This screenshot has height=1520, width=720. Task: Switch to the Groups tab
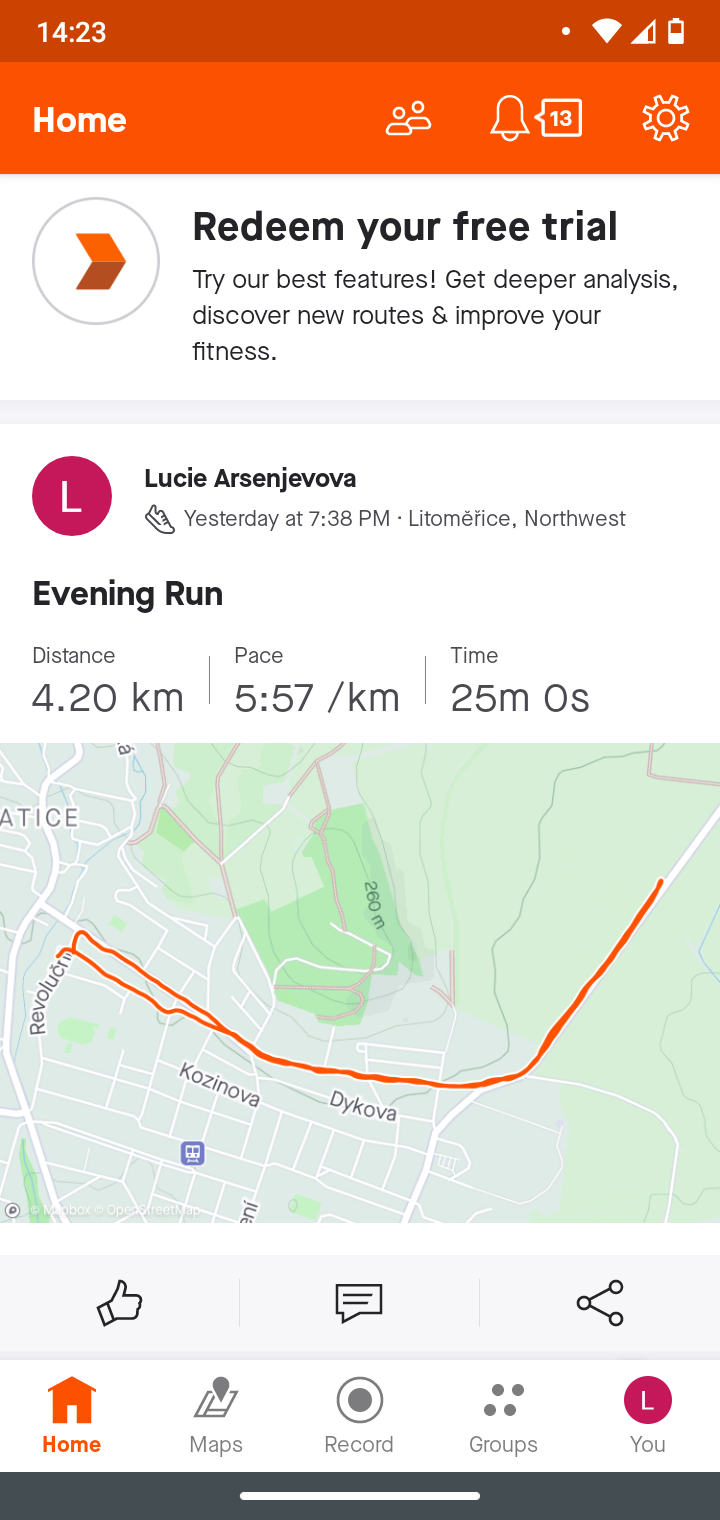point(503,1416)
